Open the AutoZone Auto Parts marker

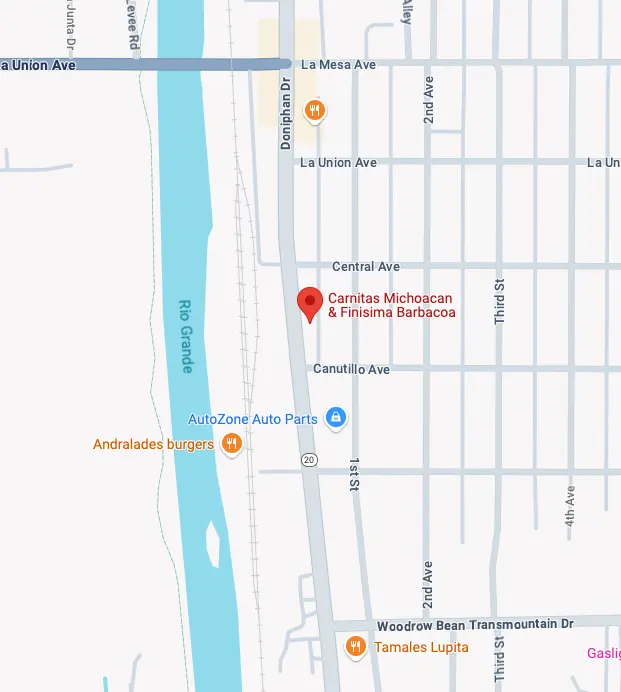(x=337, y=418)
